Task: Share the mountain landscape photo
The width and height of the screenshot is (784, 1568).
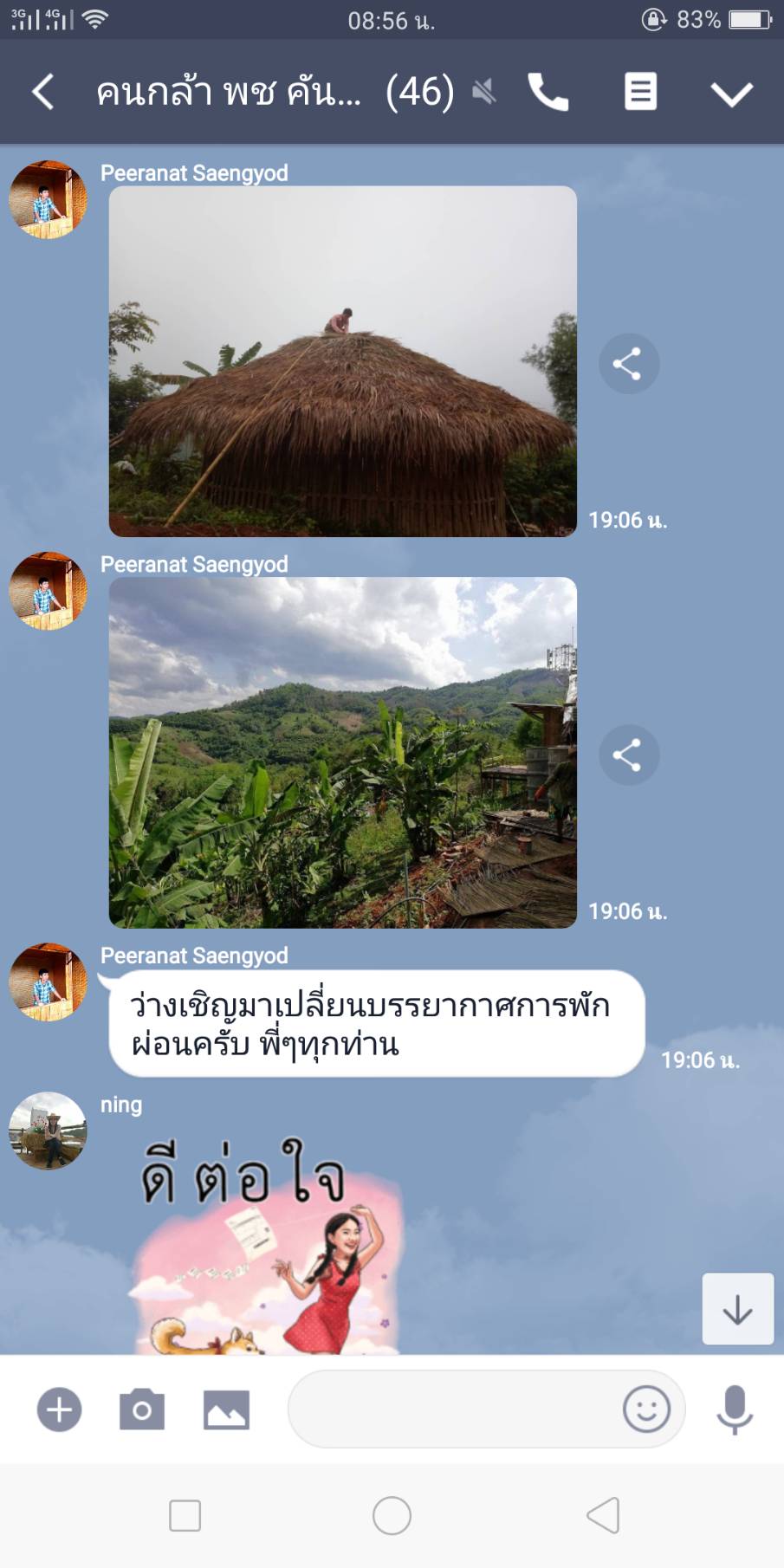Action: [628, 755]
